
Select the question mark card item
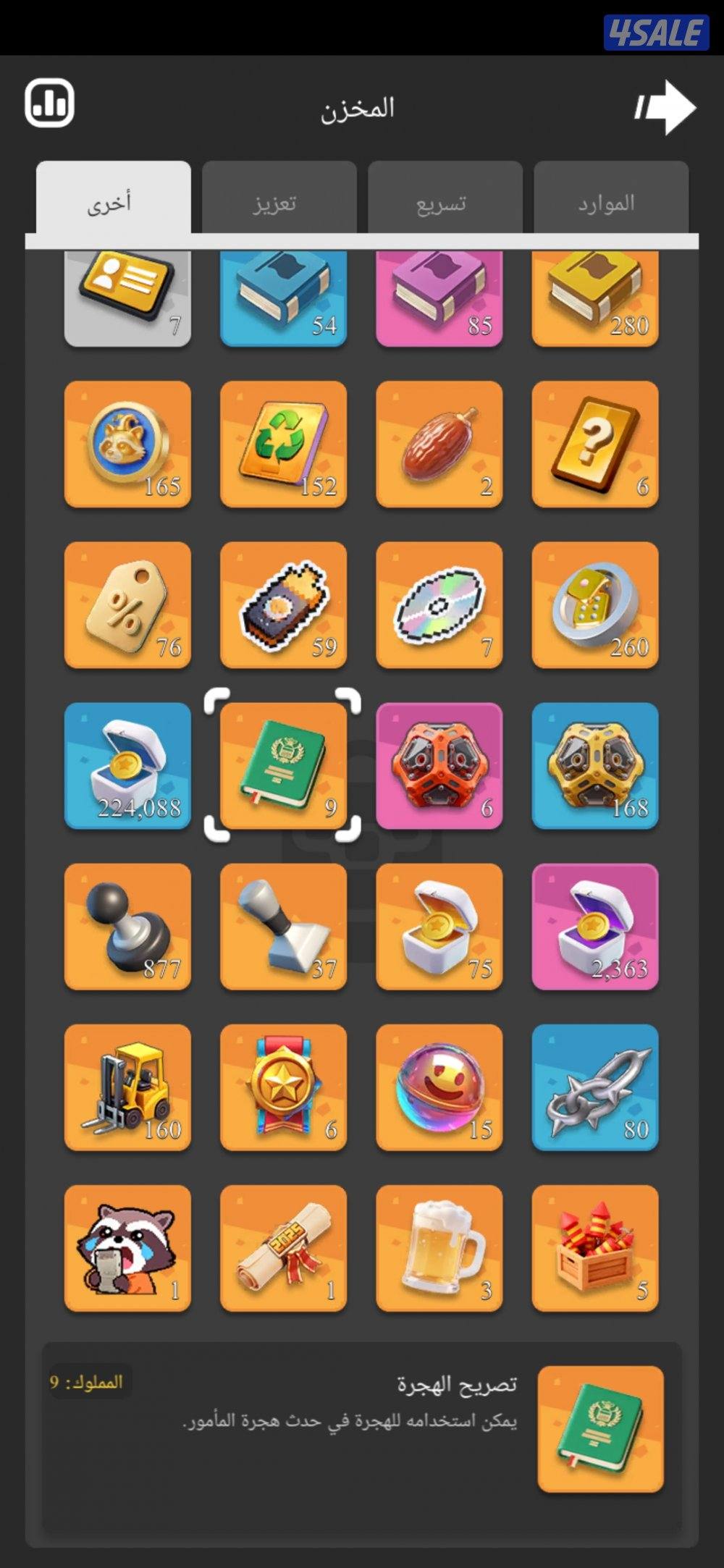click(x=595, y=444)
